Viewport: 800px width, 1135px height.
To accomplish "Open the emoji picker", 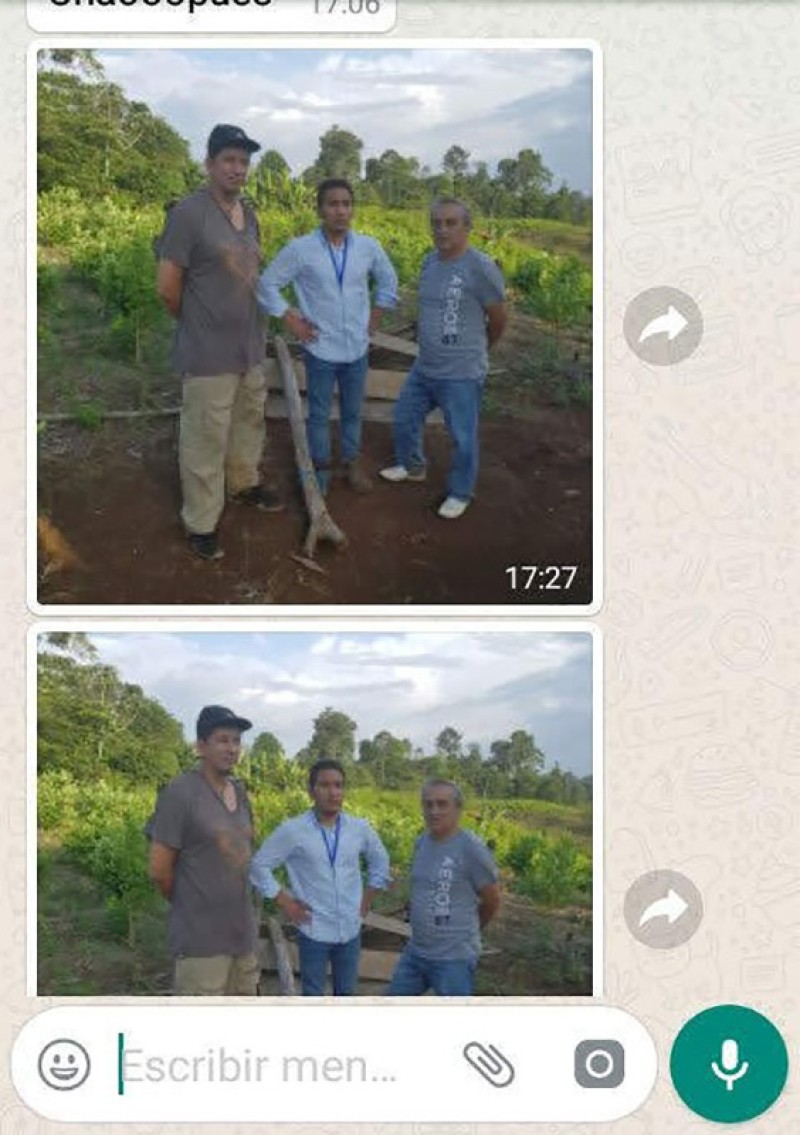I will coord(64,1064).
